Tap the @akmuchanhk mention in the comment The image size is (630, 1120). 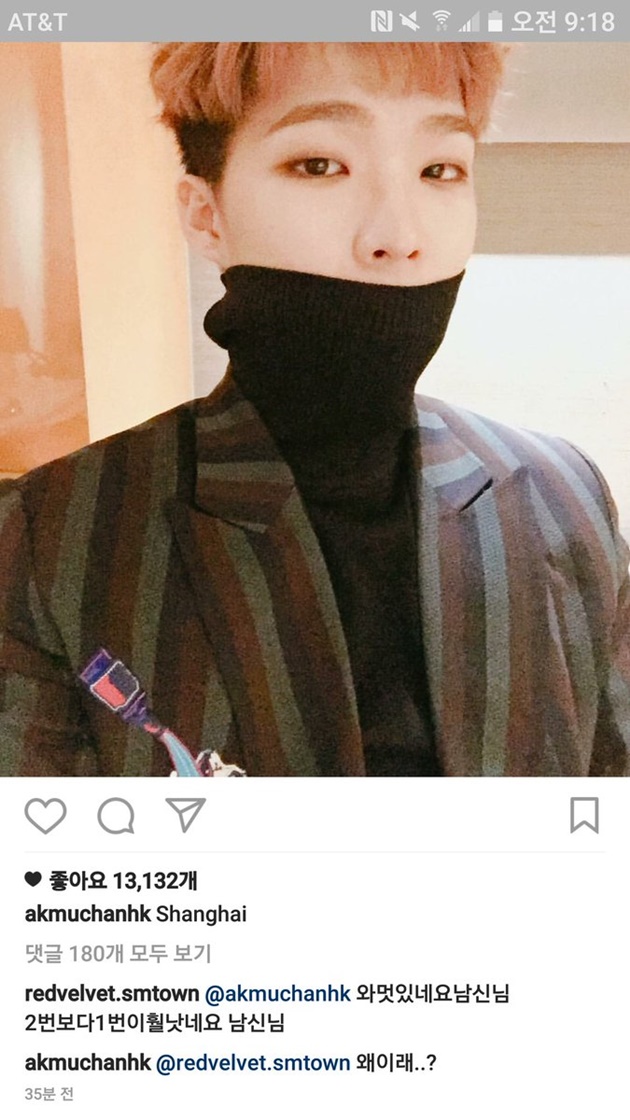pyautogui.click(x=277, y=994)
